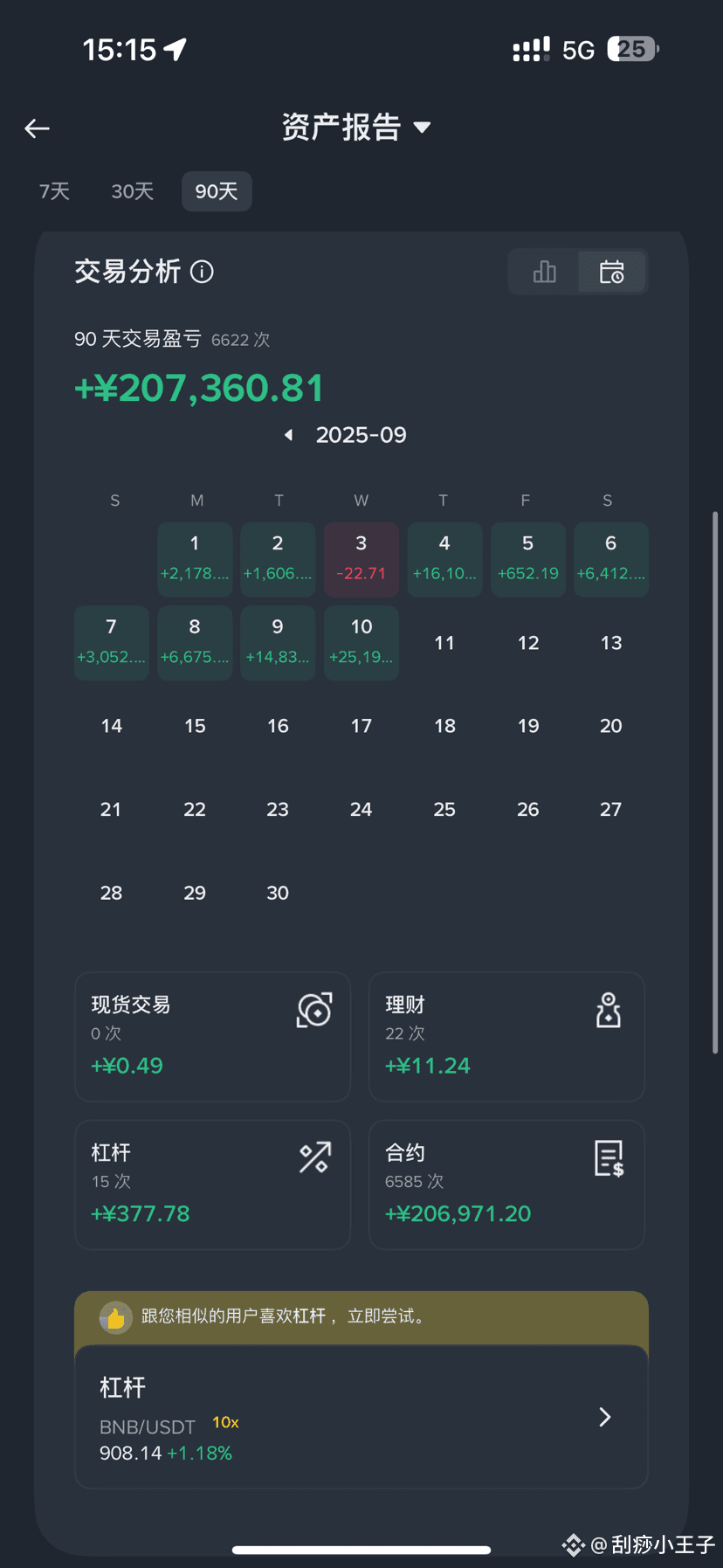Viewport: 723px width, 1568px height.
Task: Go back with the arrow icon
Action: pyautogui.click(x=37, y=128)
